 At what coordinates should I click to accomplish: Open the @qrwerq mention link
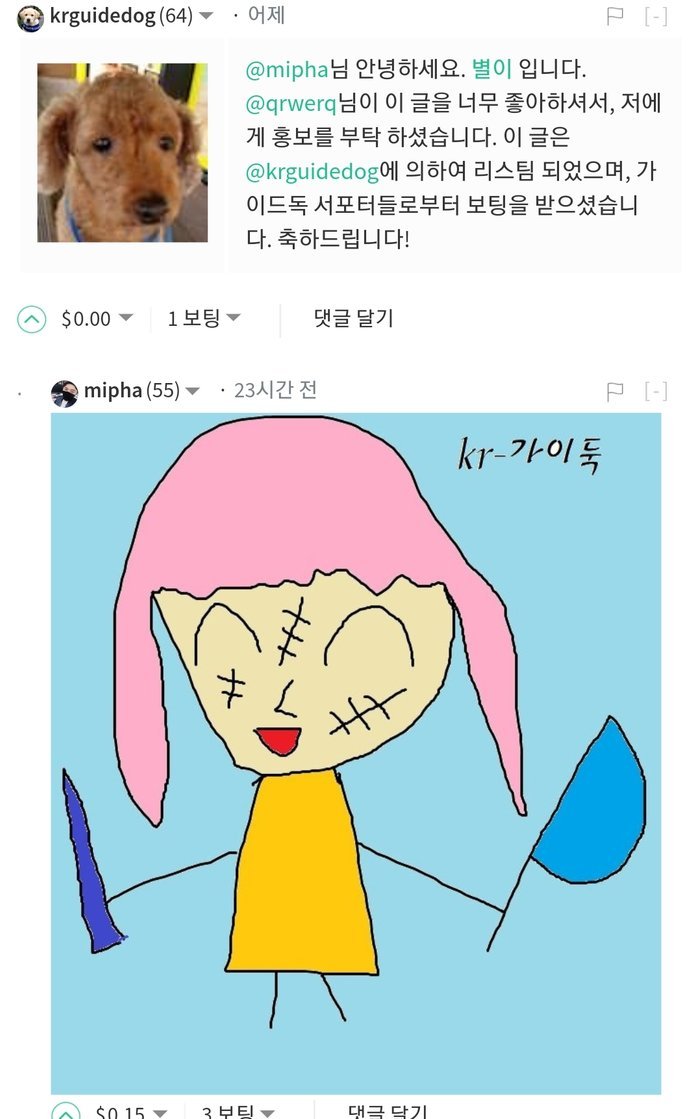(292, 102)
